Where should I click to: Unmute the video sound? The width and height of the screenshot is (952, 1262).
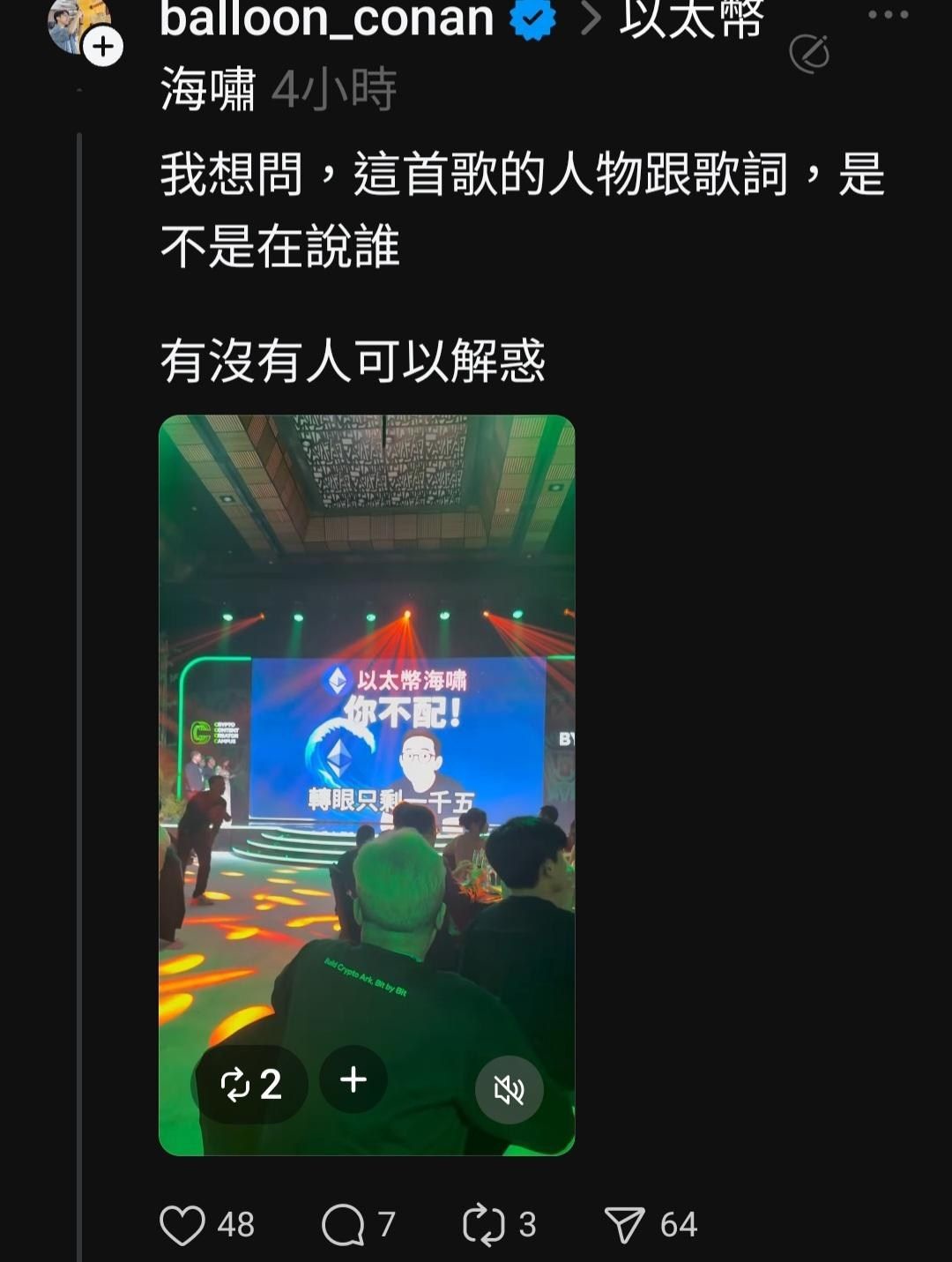509,1090
